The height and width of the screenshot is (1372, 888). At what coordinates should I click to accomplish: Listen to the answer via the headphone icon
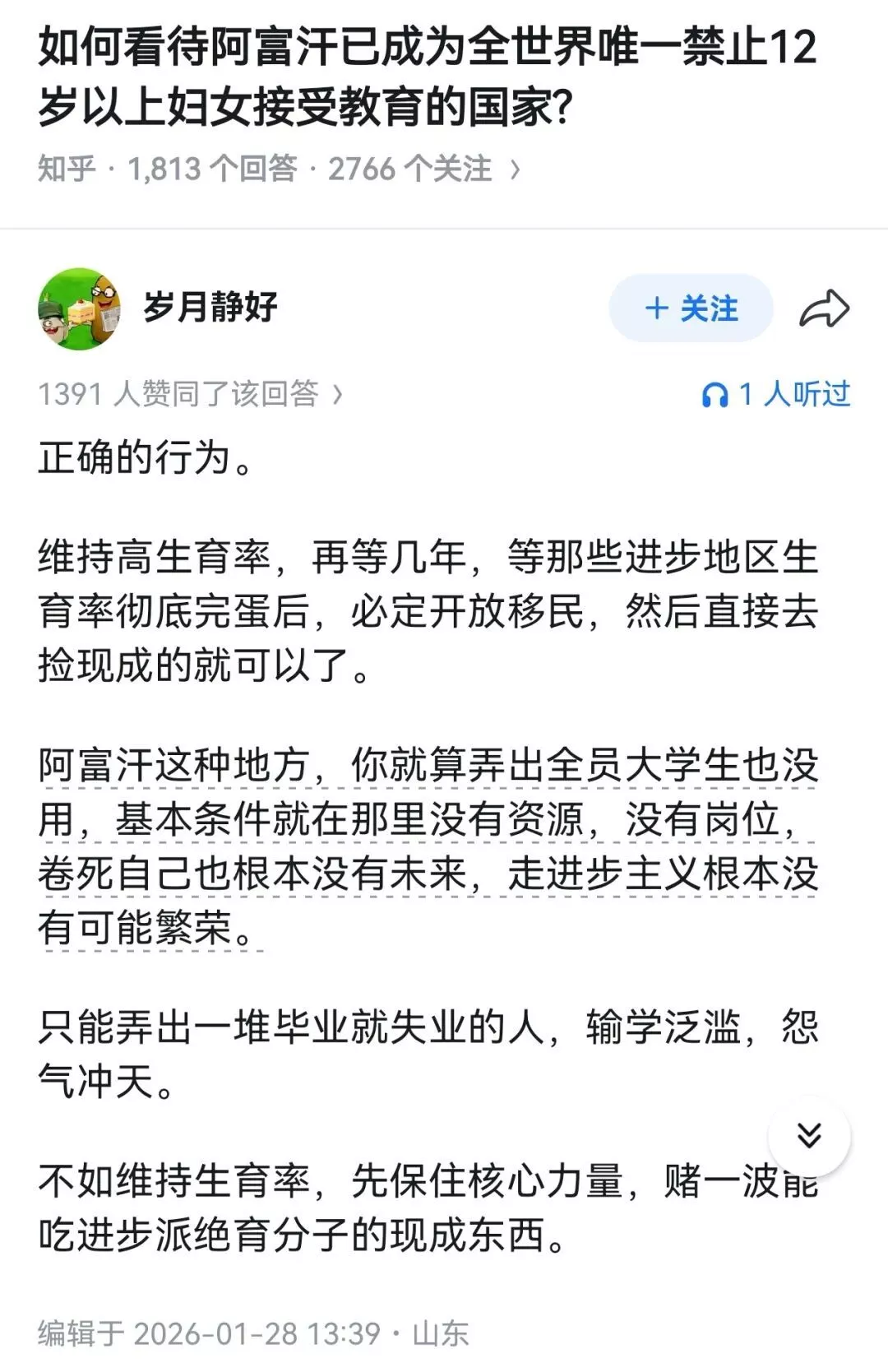(x=715, y=396)
